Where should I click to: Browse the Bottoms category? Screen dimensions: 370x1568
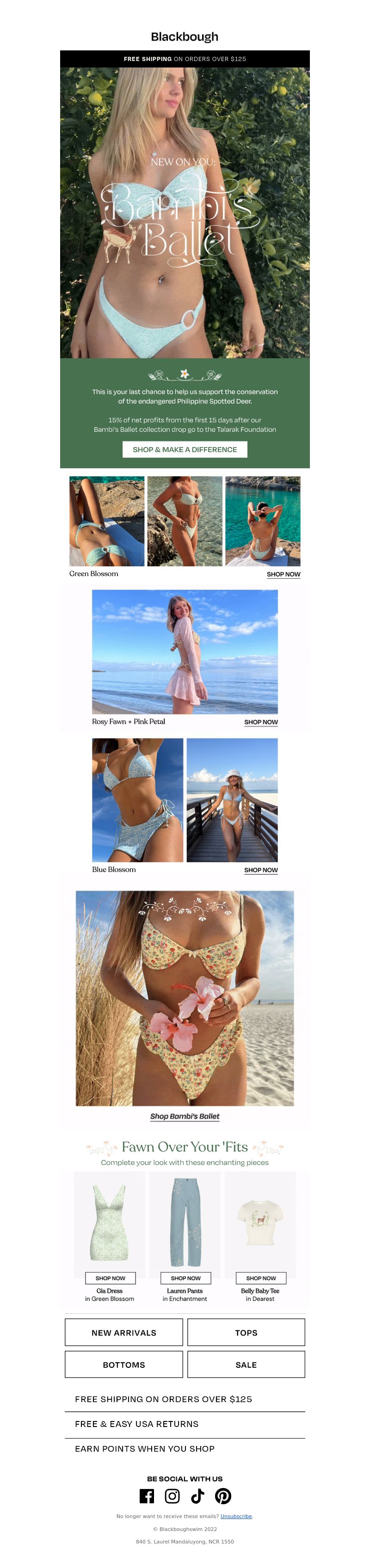click(x=123, y=1365)
